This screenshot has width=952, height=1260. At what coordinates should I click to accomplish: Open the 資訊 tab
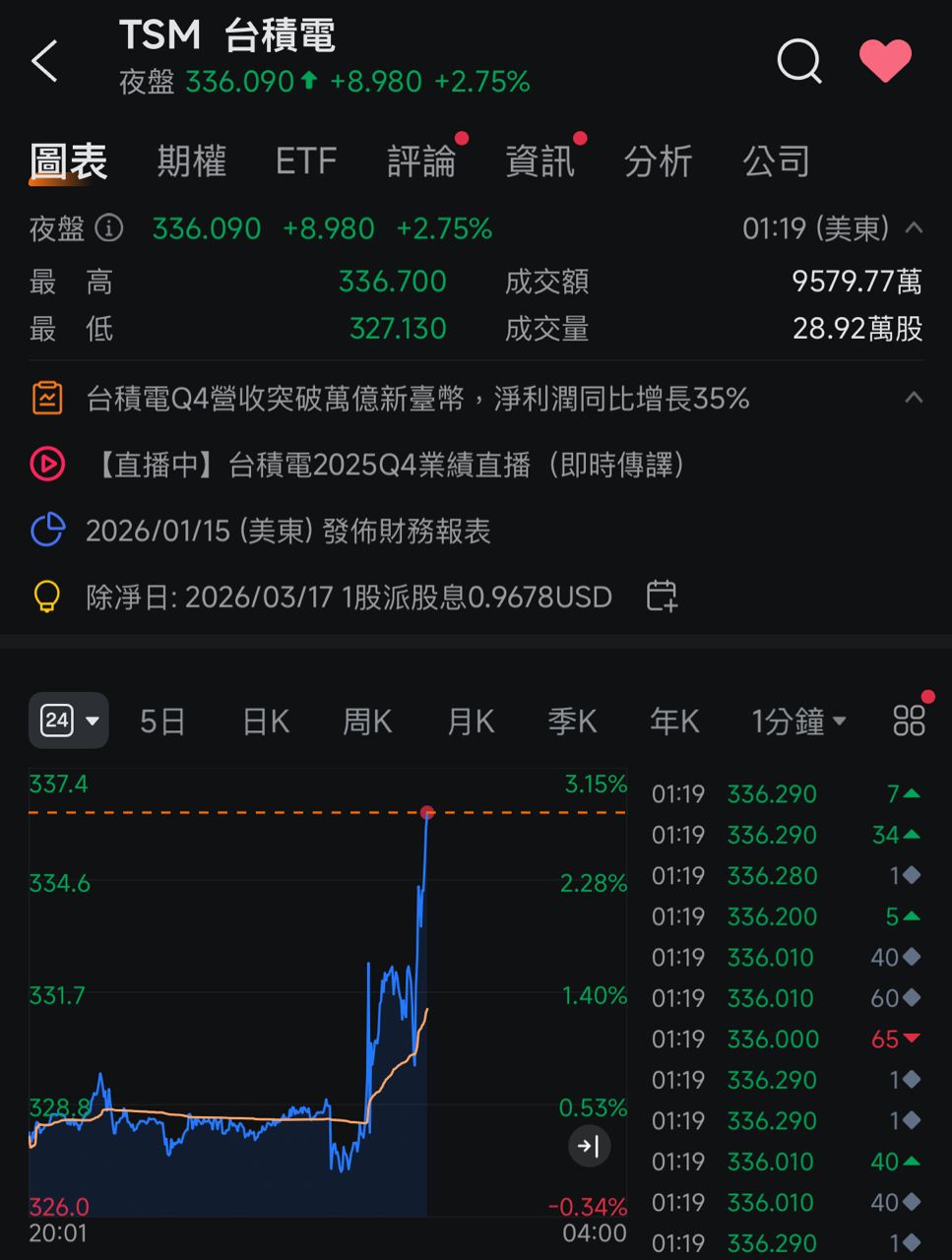pyautogui.click(x=539, y=161)
